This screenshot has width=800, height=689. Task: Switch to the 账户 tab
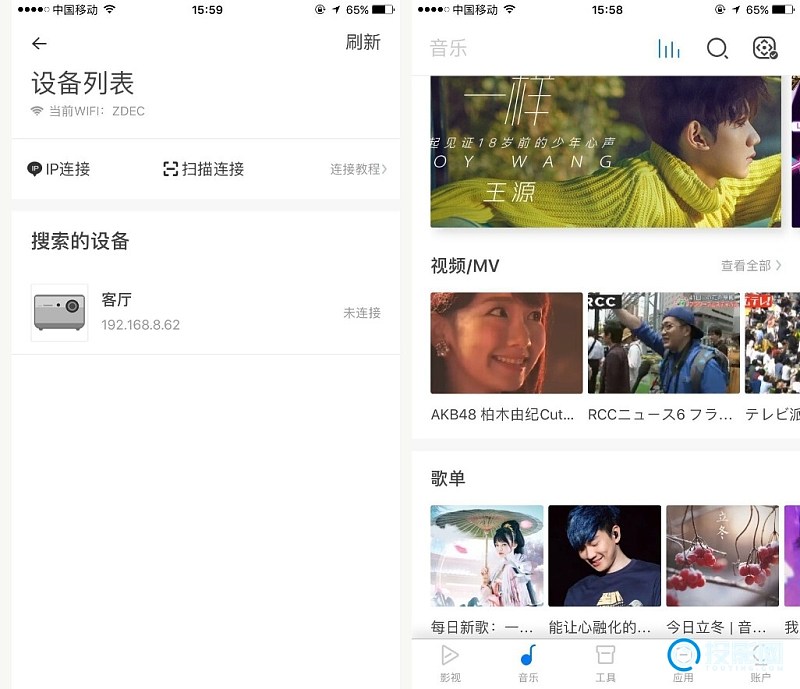(760, 662)
